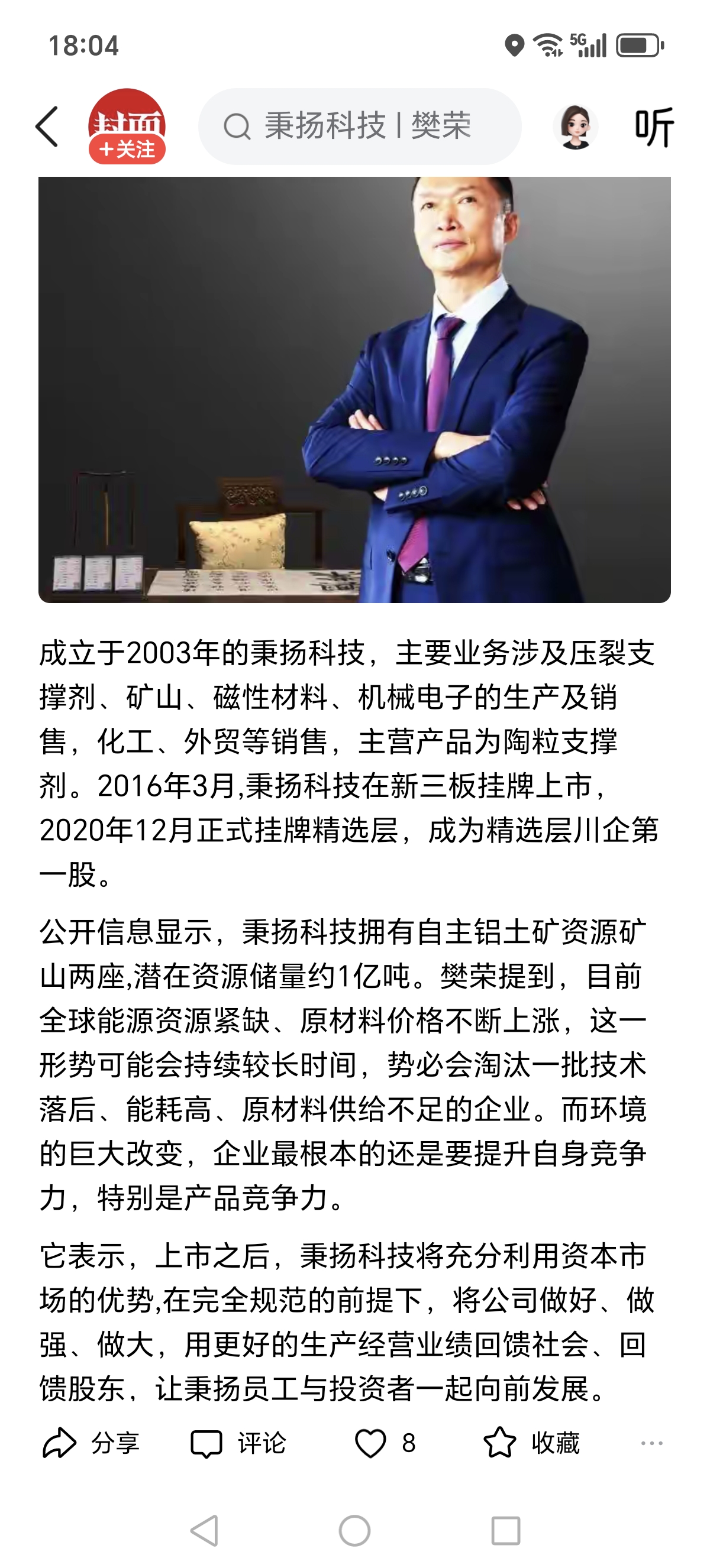This screenshot has width=710, height=1568.
Task: Open recent apps via the square button
Action: click(505, 1531)
